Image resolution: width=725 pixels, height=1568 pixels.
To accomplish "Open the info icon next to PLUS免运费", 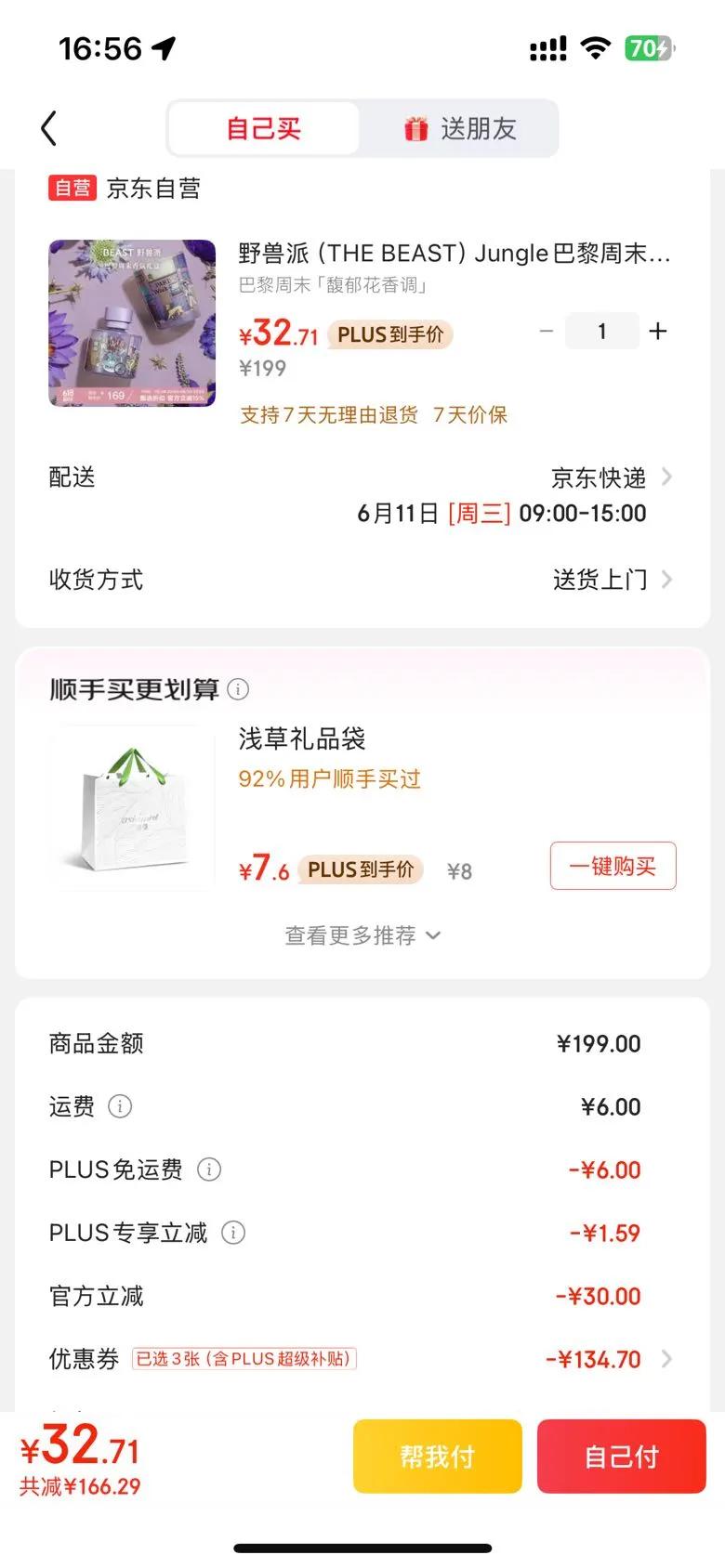I will pos(209,1169).
